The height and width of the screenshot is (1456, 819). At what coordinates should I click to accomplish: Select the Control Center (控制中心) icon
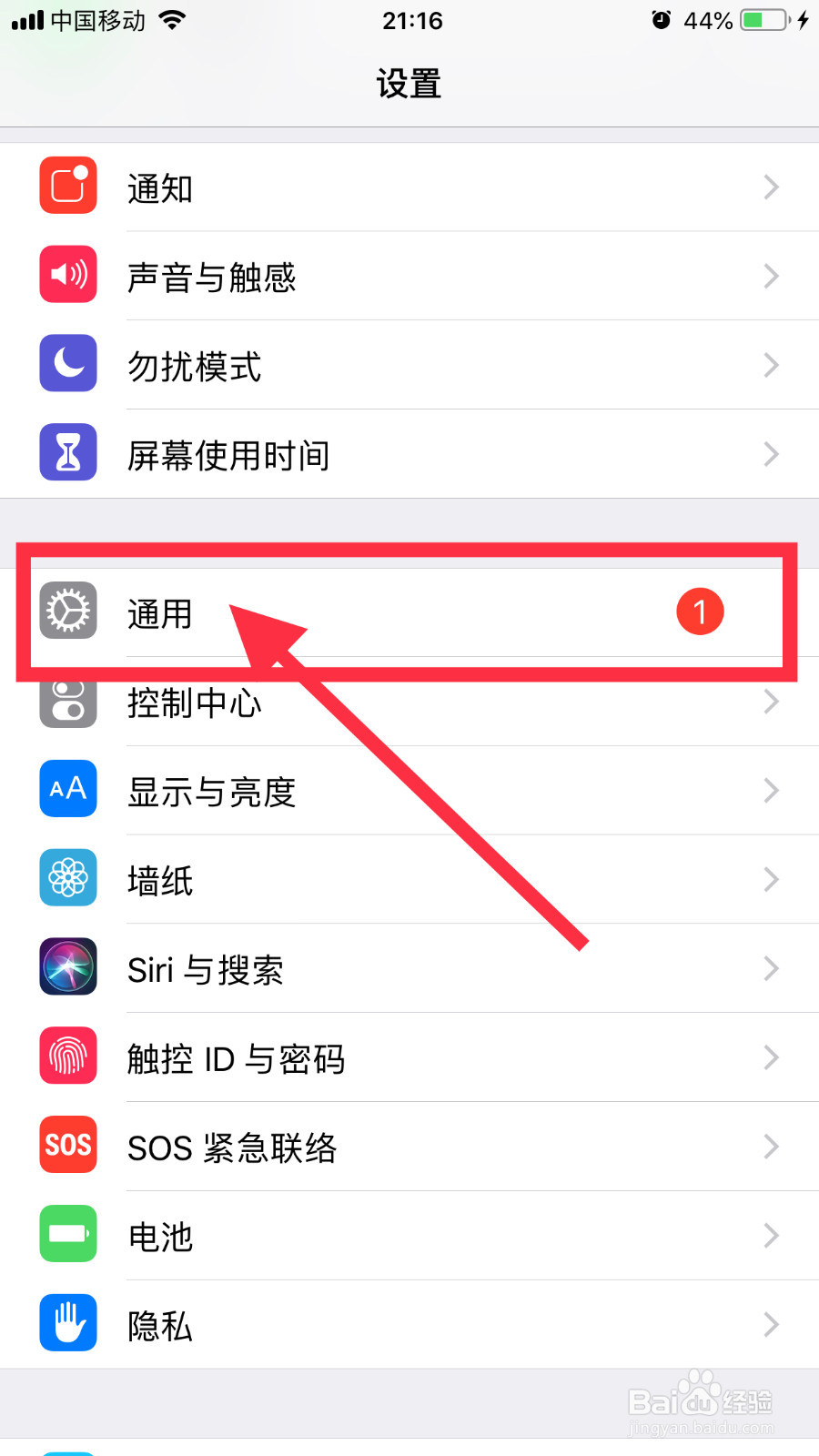67,702
